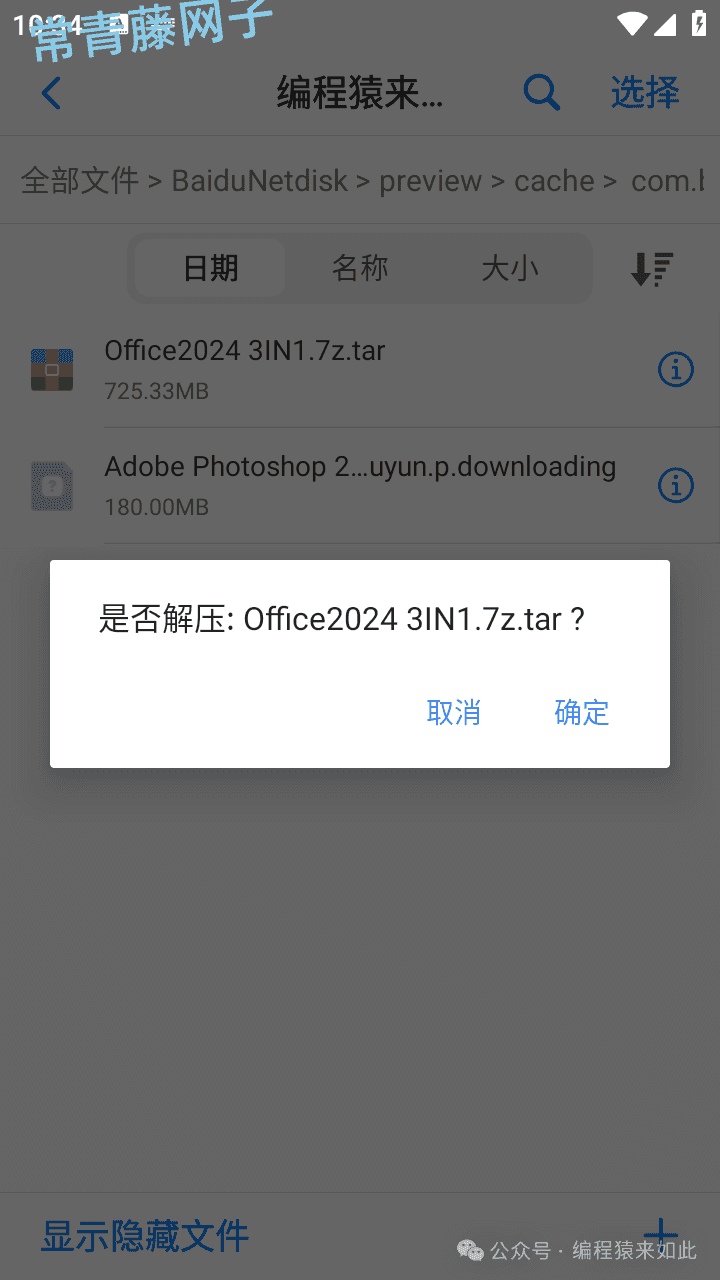Open info for Adobe Photoshop downloading file
The height and width of the screenshot is (1280, 720).
point(676,486)
